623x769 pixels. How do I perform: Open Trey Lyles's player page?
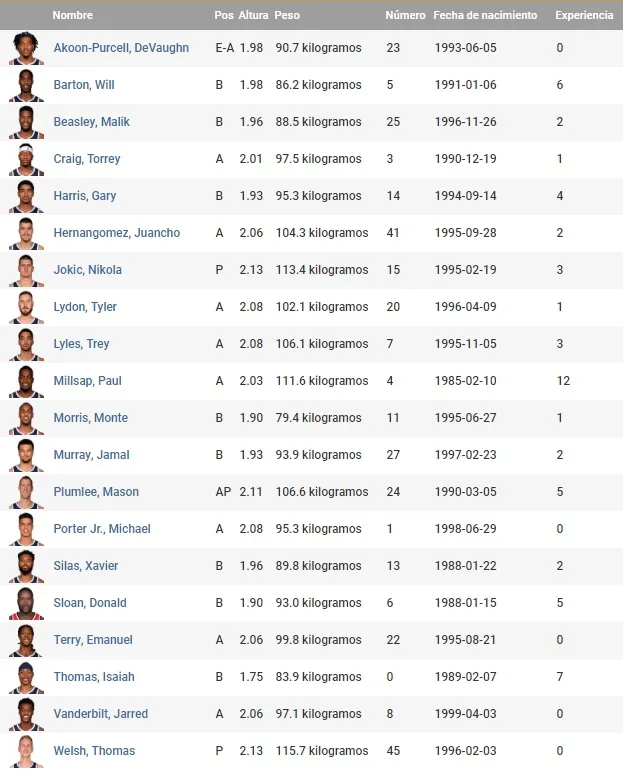coord(81,344)
